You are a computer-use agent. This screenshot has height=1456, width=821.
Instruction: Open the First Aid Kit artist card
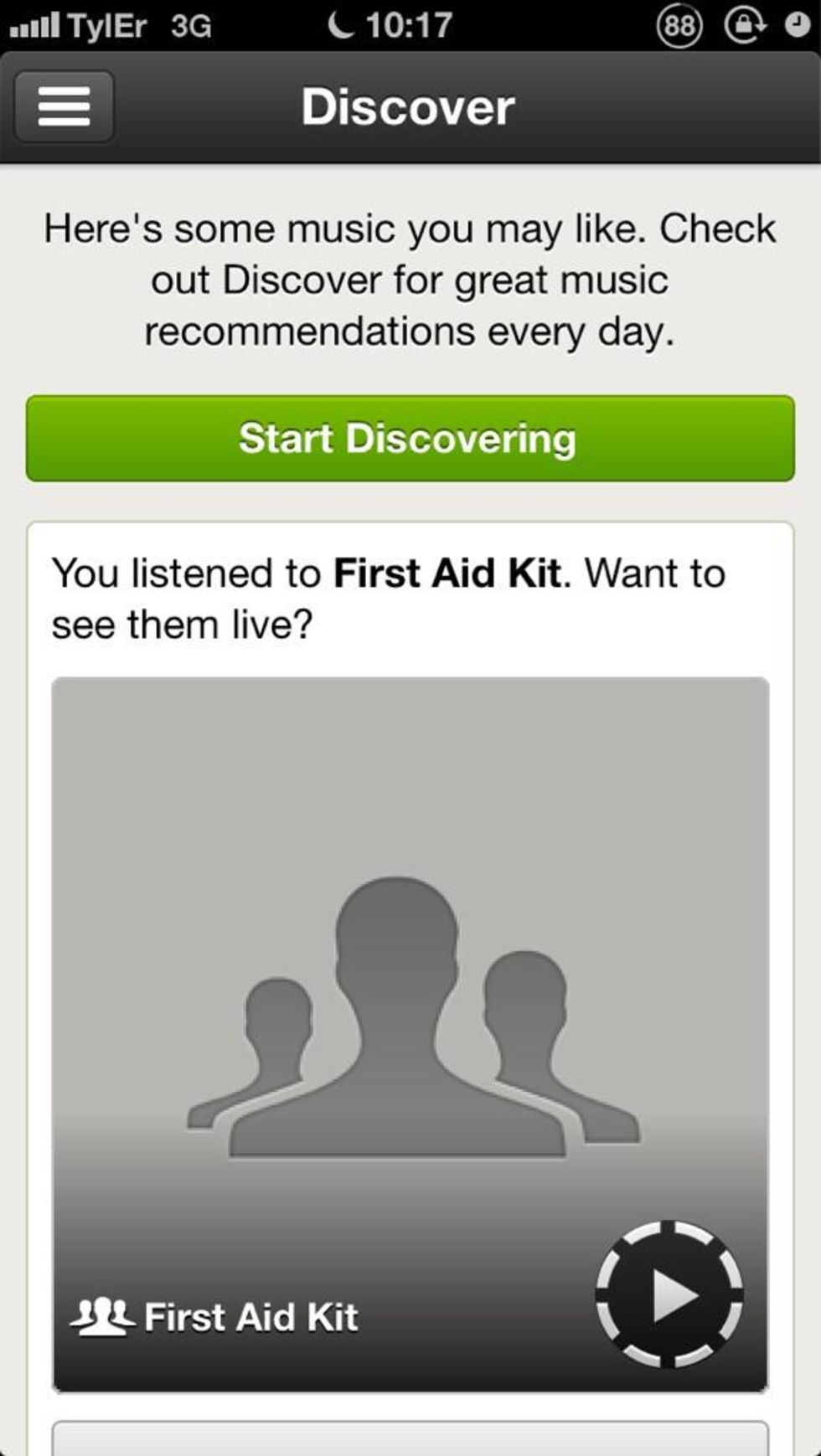pyautogui.click(x=410, y=1035)
